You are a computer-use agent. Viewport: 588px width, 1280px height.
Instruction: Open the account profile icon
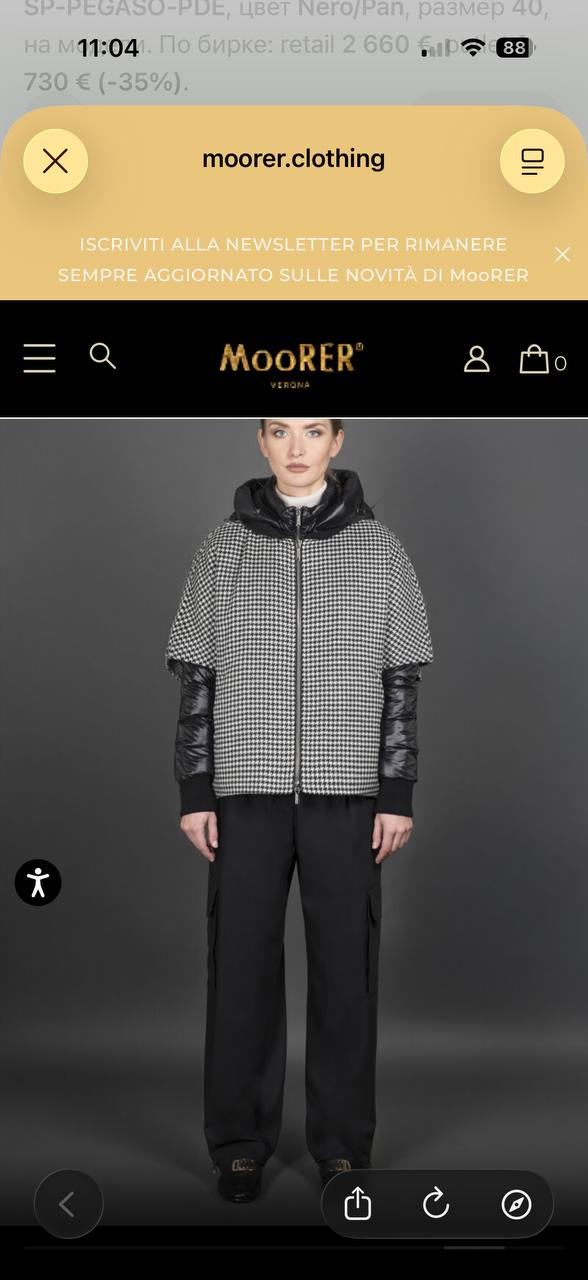coord(477,359)
